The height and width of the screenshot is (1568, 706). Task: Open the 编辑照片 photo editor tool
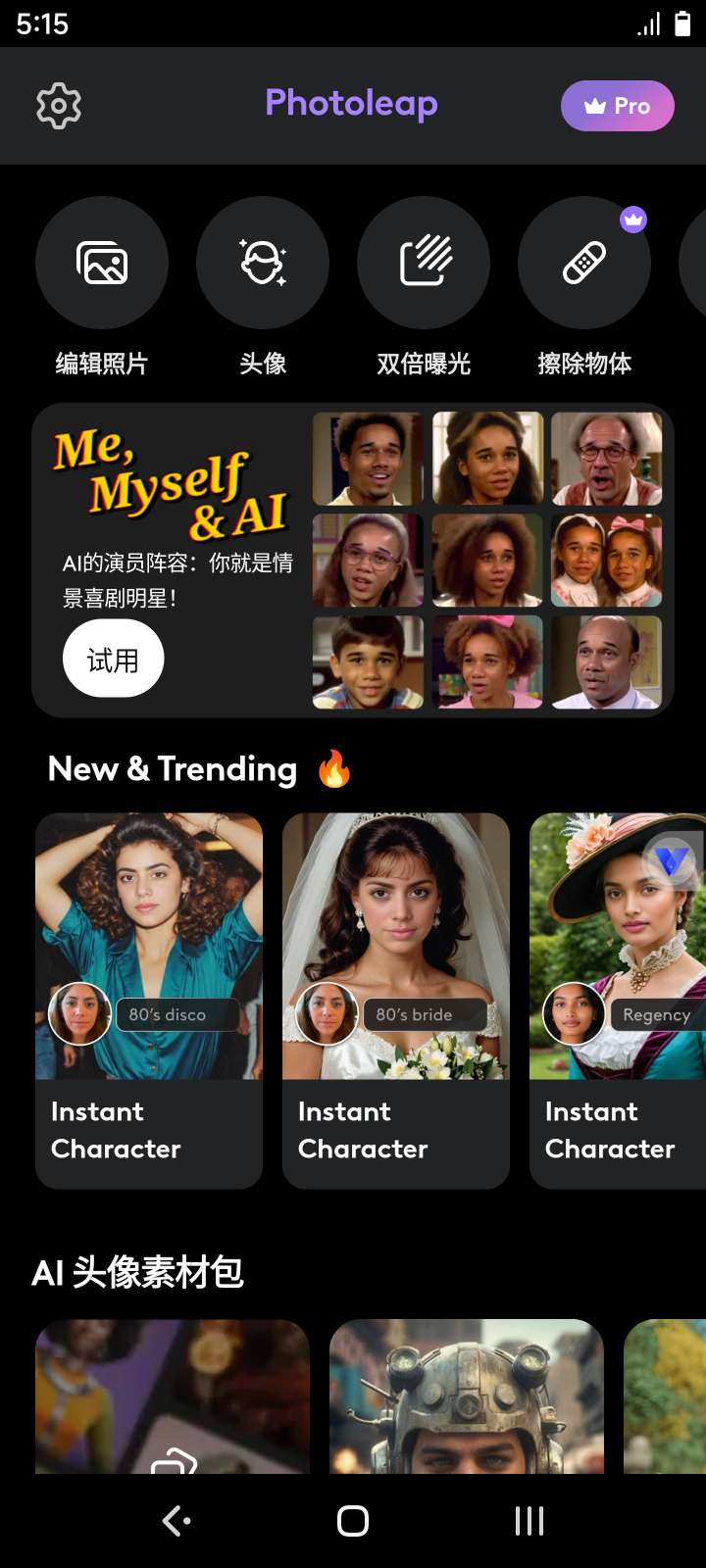[102, 263]
